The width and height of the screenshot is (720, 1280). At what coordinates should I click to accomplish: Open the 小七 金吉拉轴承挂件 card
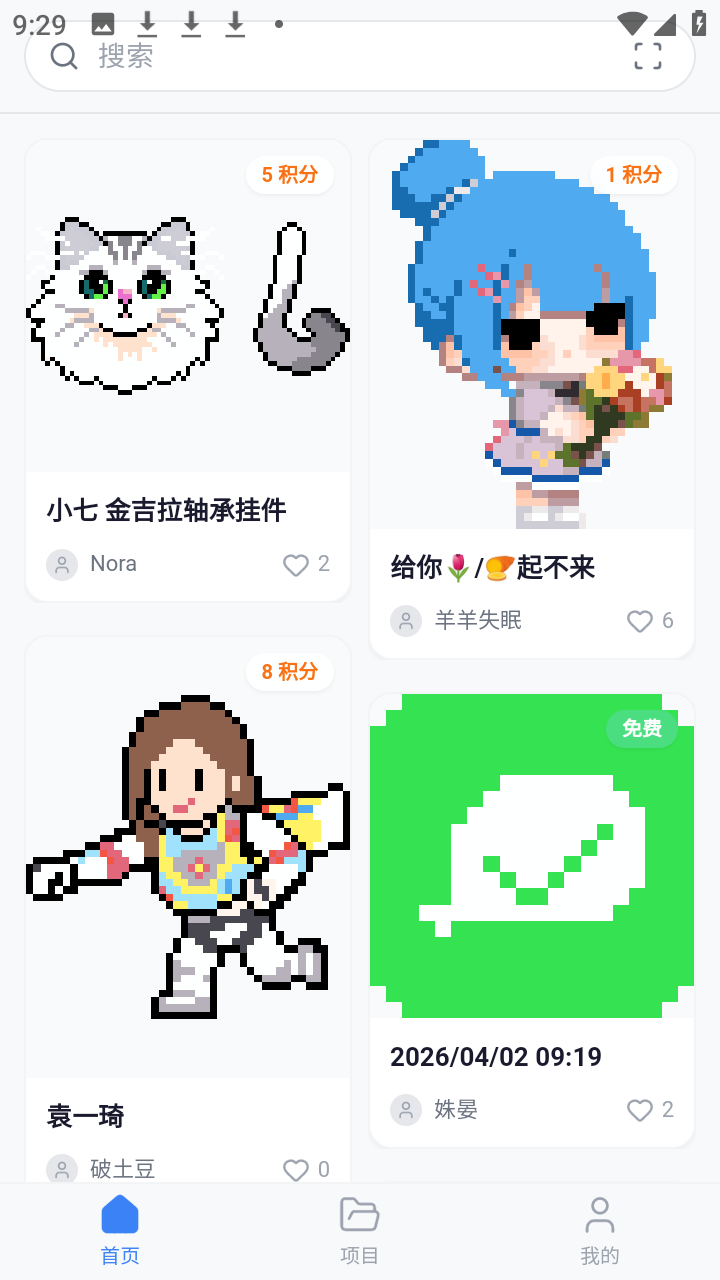[188, 330]
